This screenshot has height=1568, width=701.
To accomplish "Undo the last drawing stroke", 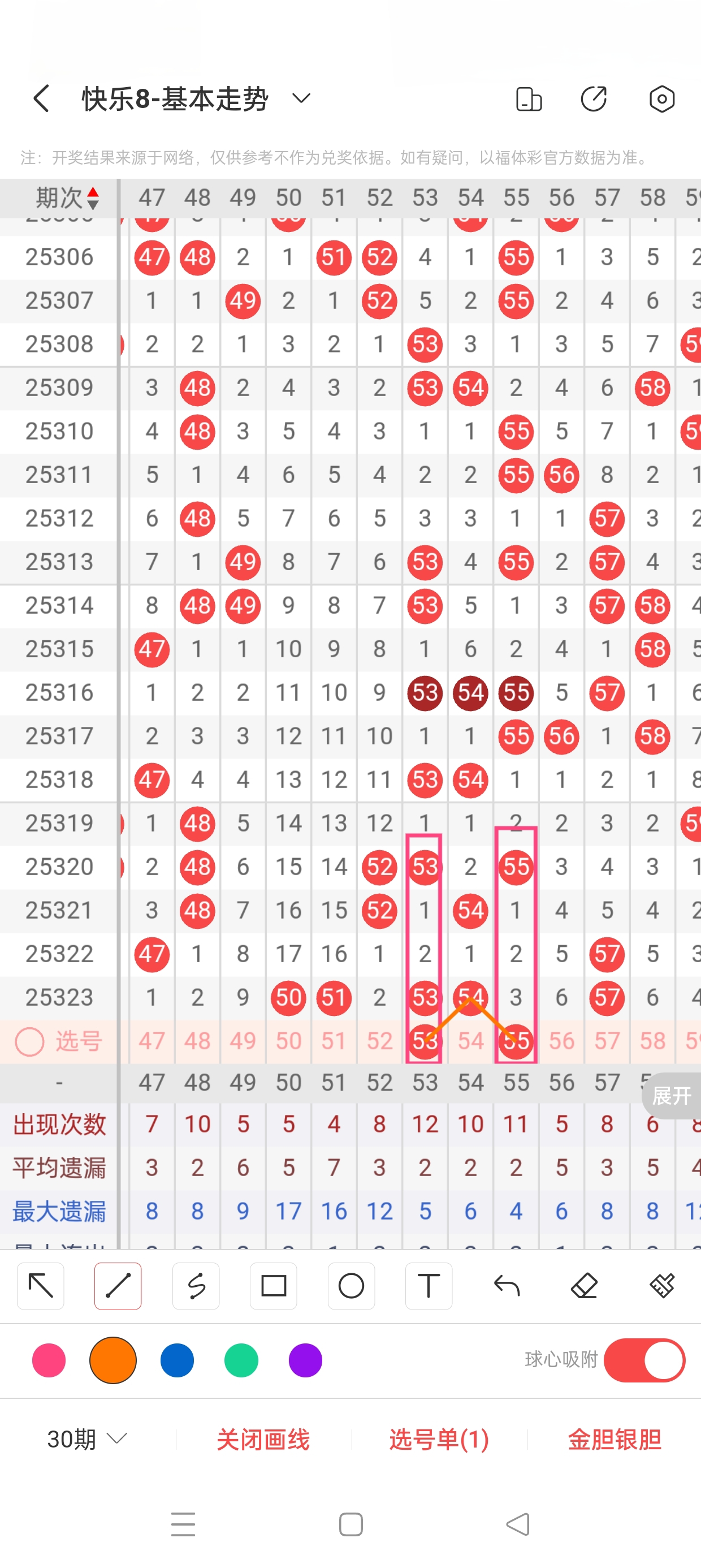I will 507,1286.
